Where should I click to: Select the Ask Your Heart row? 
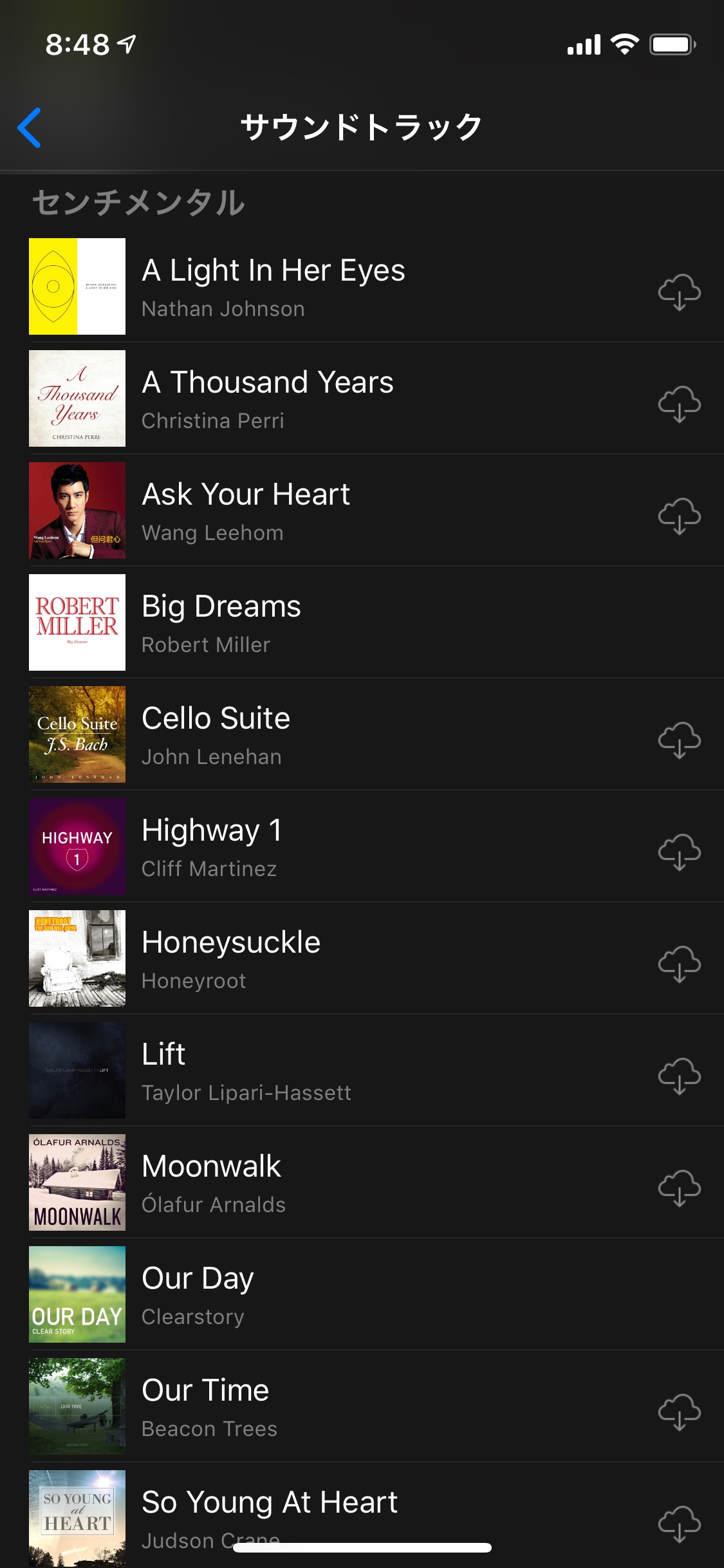[322, 510]
